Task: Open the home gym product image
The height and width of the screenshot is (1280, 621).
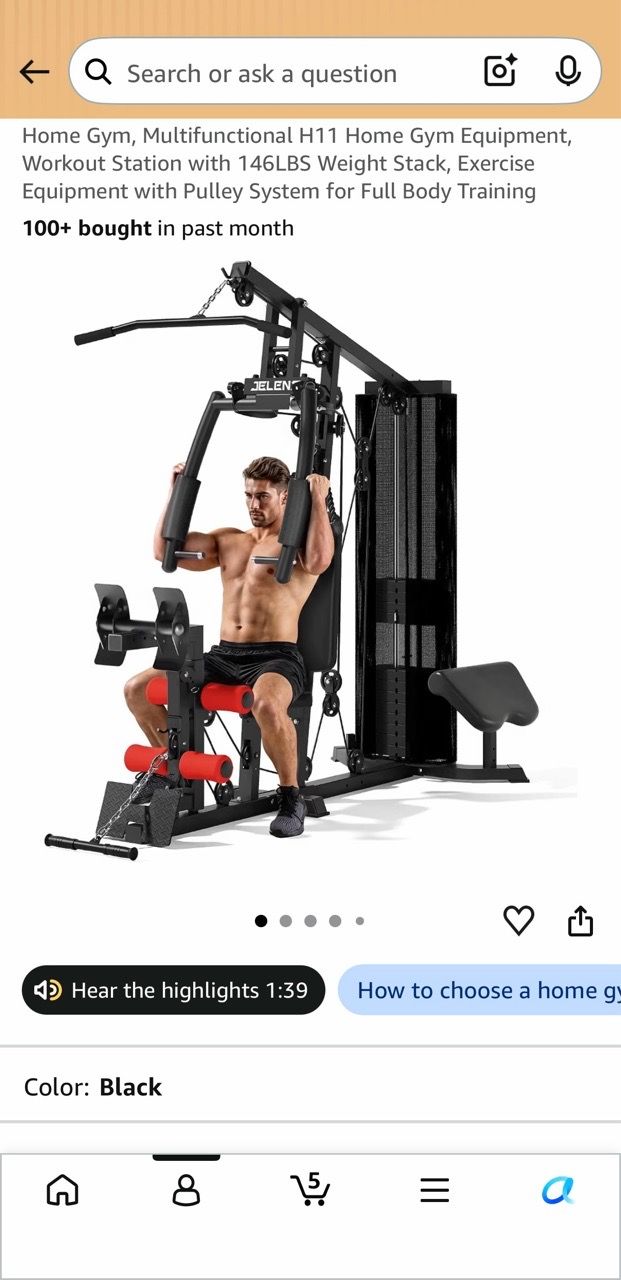Action: coord(311,560)
